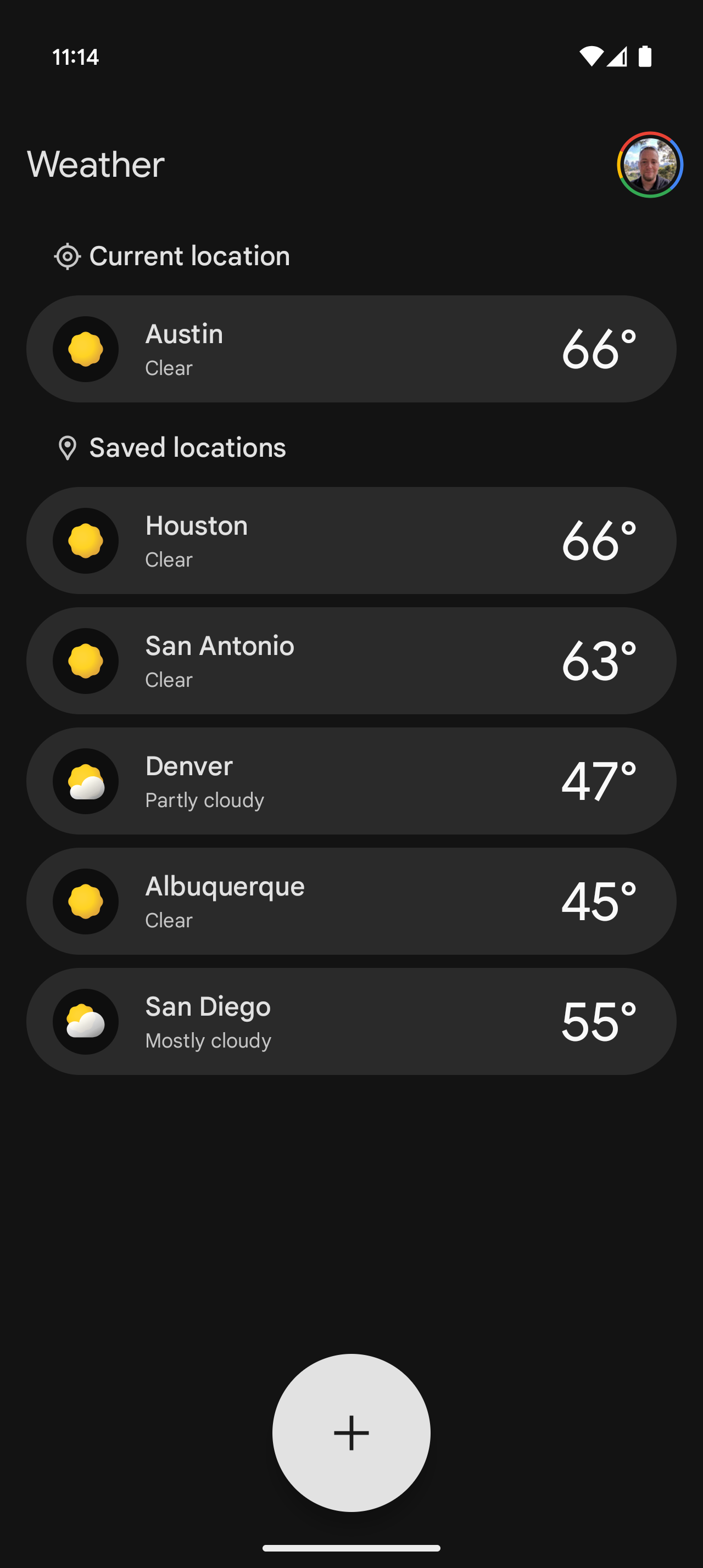This screenshot has height=1568, width=703.
Task: Open Austin's detailed weather forecast
Action: [x=351, y=349]
